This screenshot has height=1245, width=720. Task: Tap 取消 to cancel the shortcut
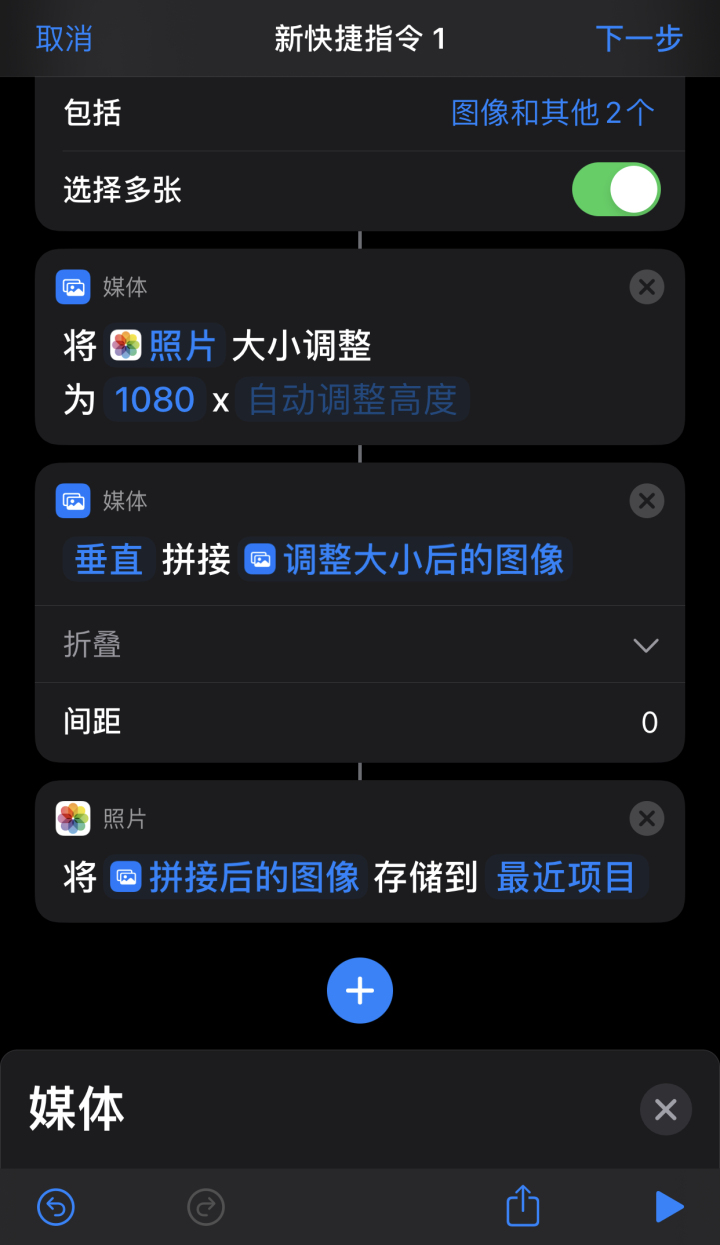click(x=64, y=39)
